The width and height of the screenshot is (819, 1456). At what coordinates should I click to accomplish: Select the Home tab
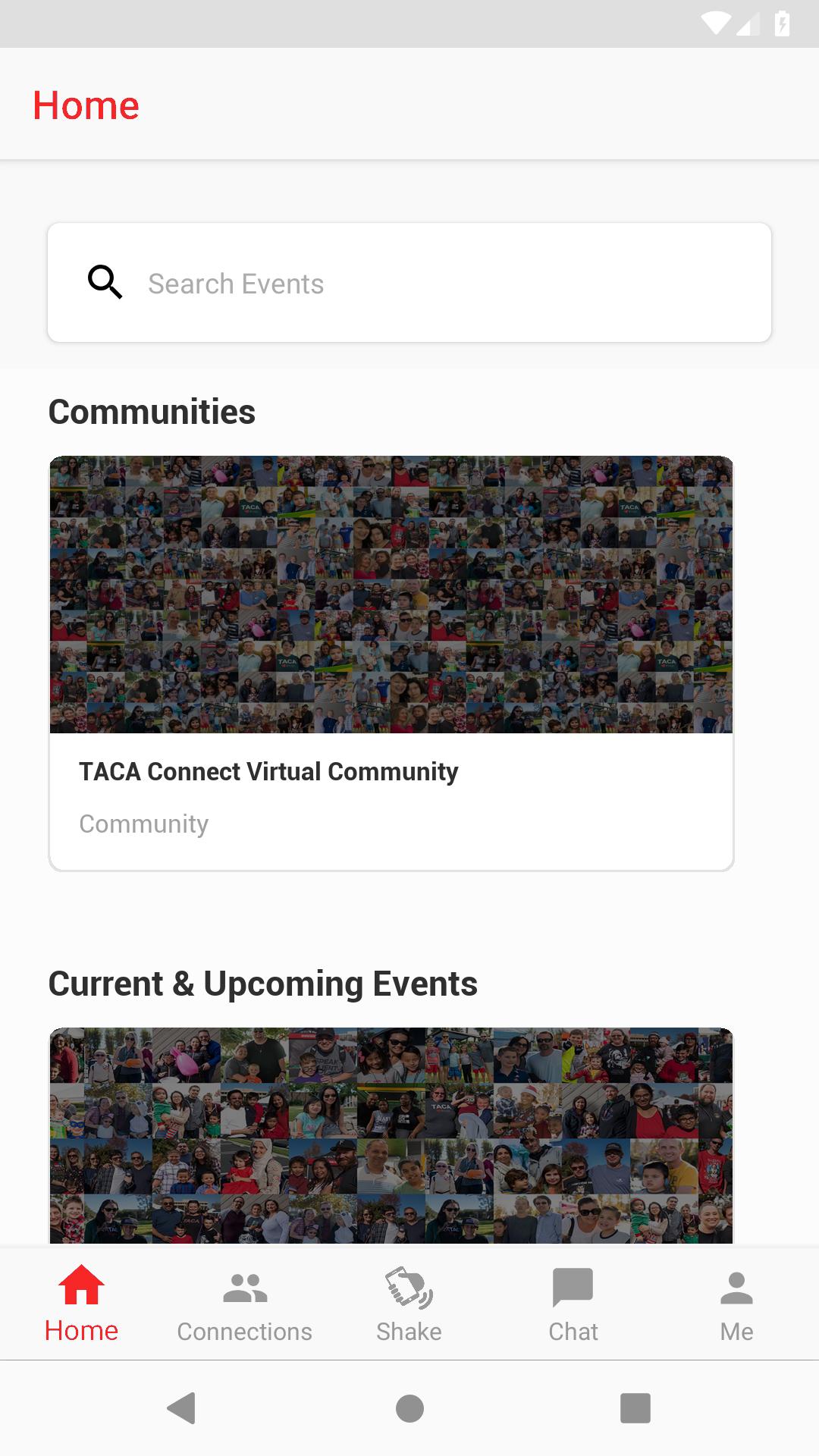[81, 1304]
